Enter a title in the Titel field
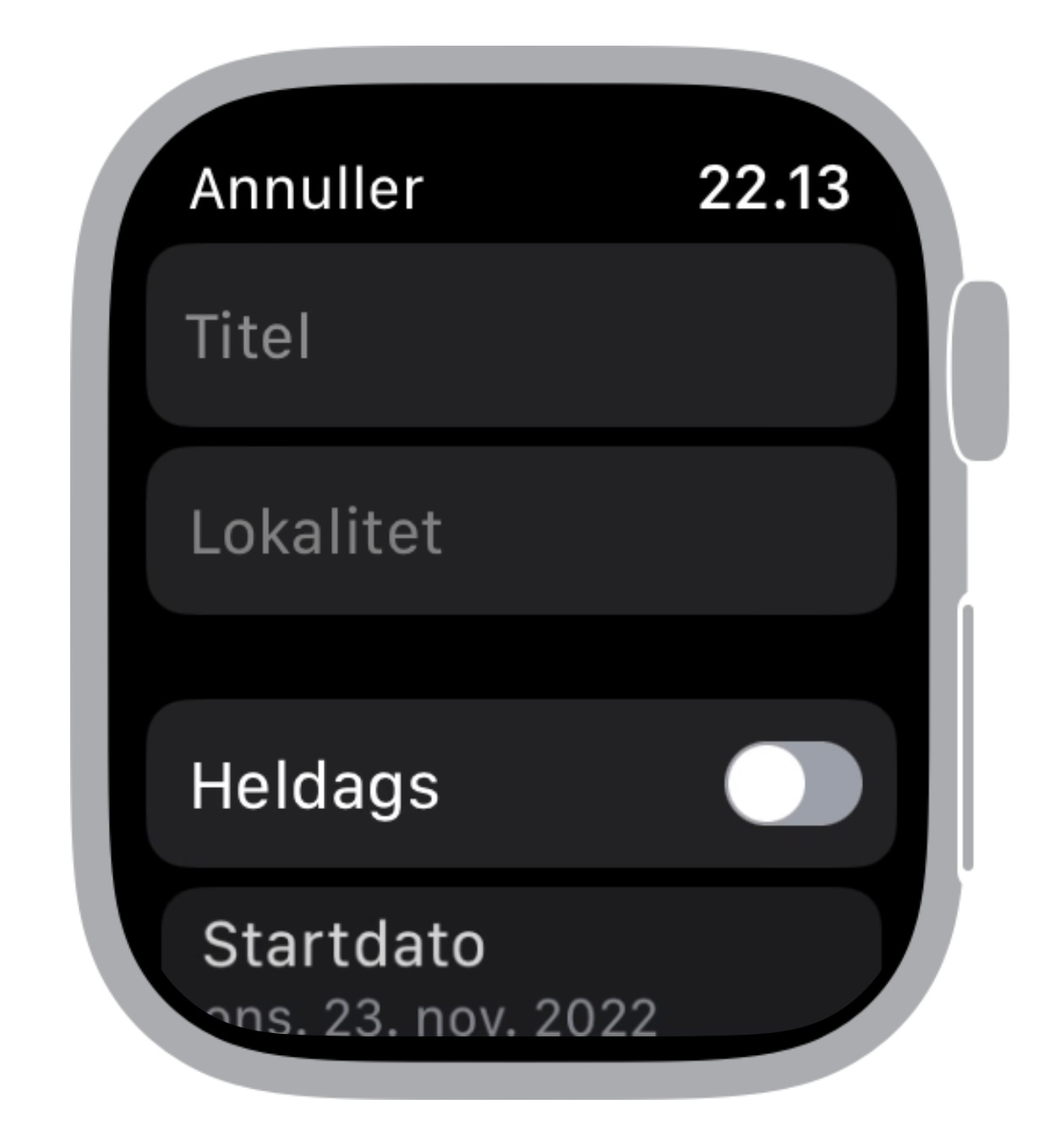Viewport: 1043px width, 1148px height. [521, 336]
